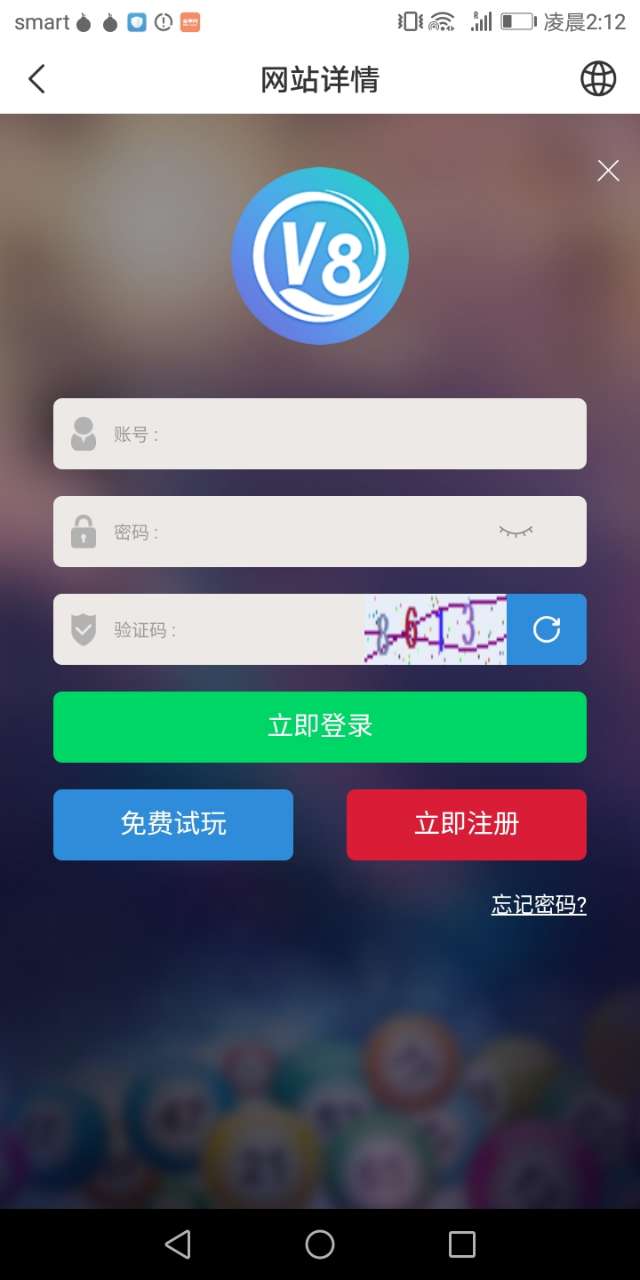Open the 忘记密码? link
This screenshot has height=1280, width=640.
click(x=538, y=906)
